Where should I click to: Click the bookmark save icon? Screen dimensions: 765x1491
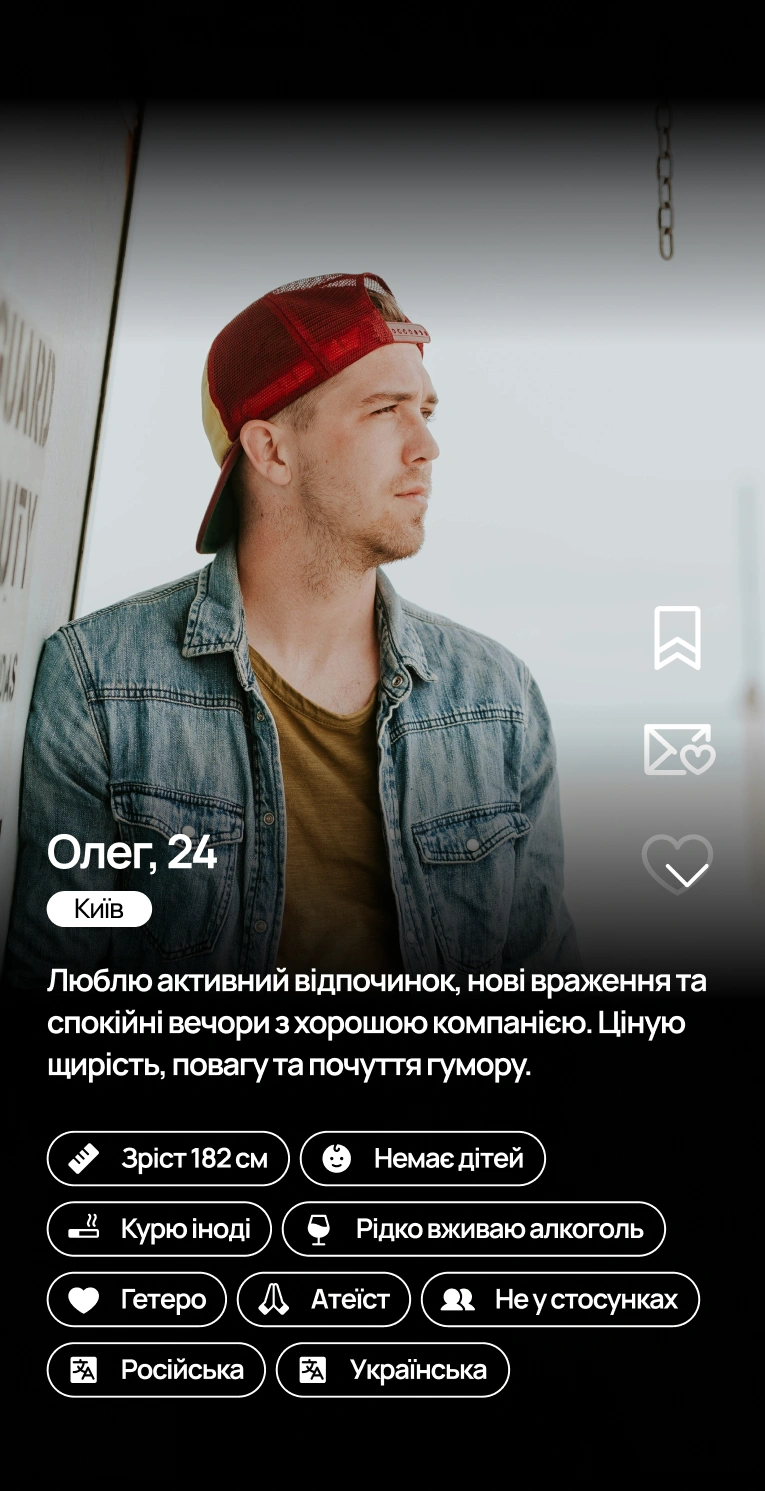(x=679, y=638)
